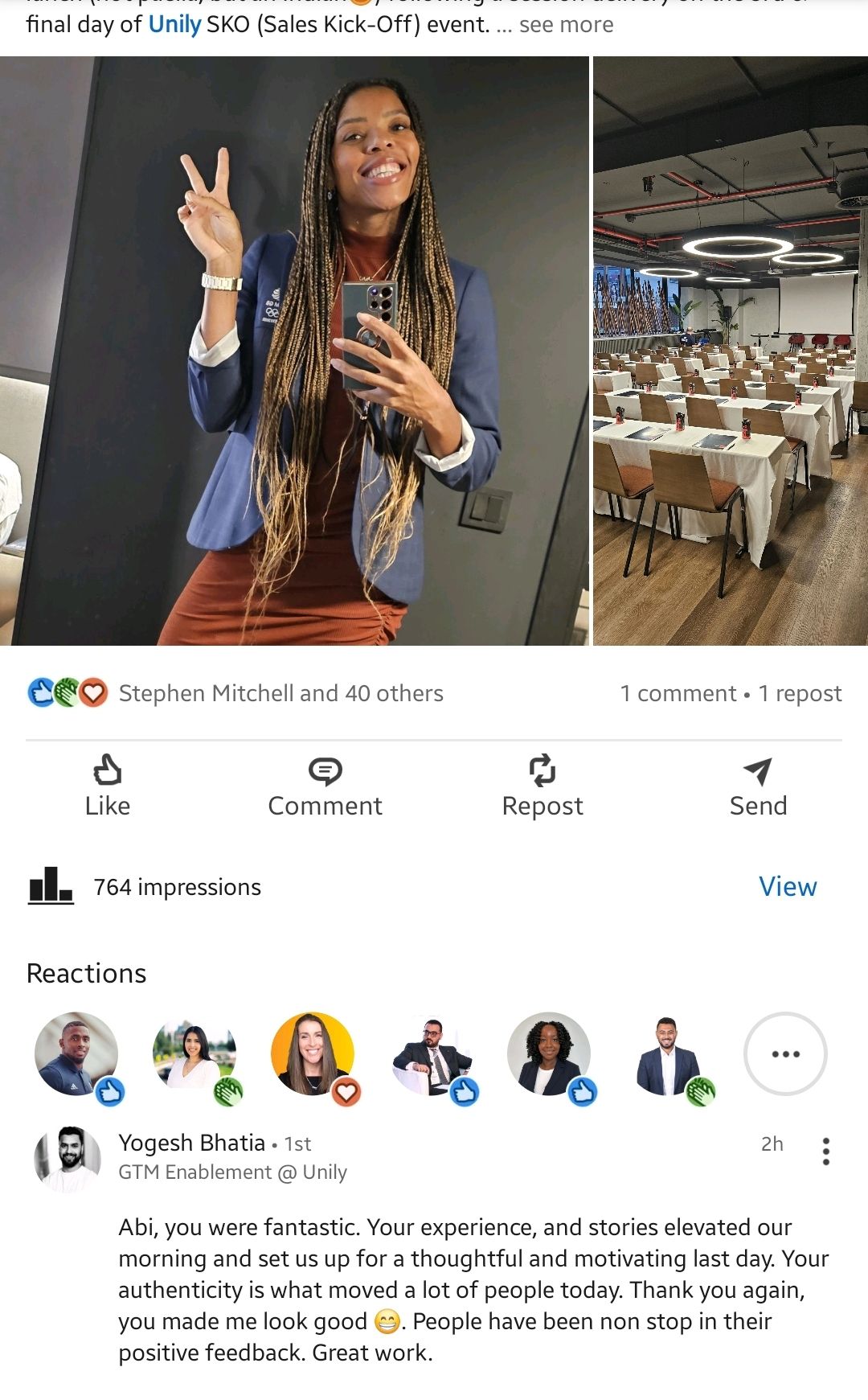Open the options menu on Yogesh Bhatia's comment

click(825, 1152)
